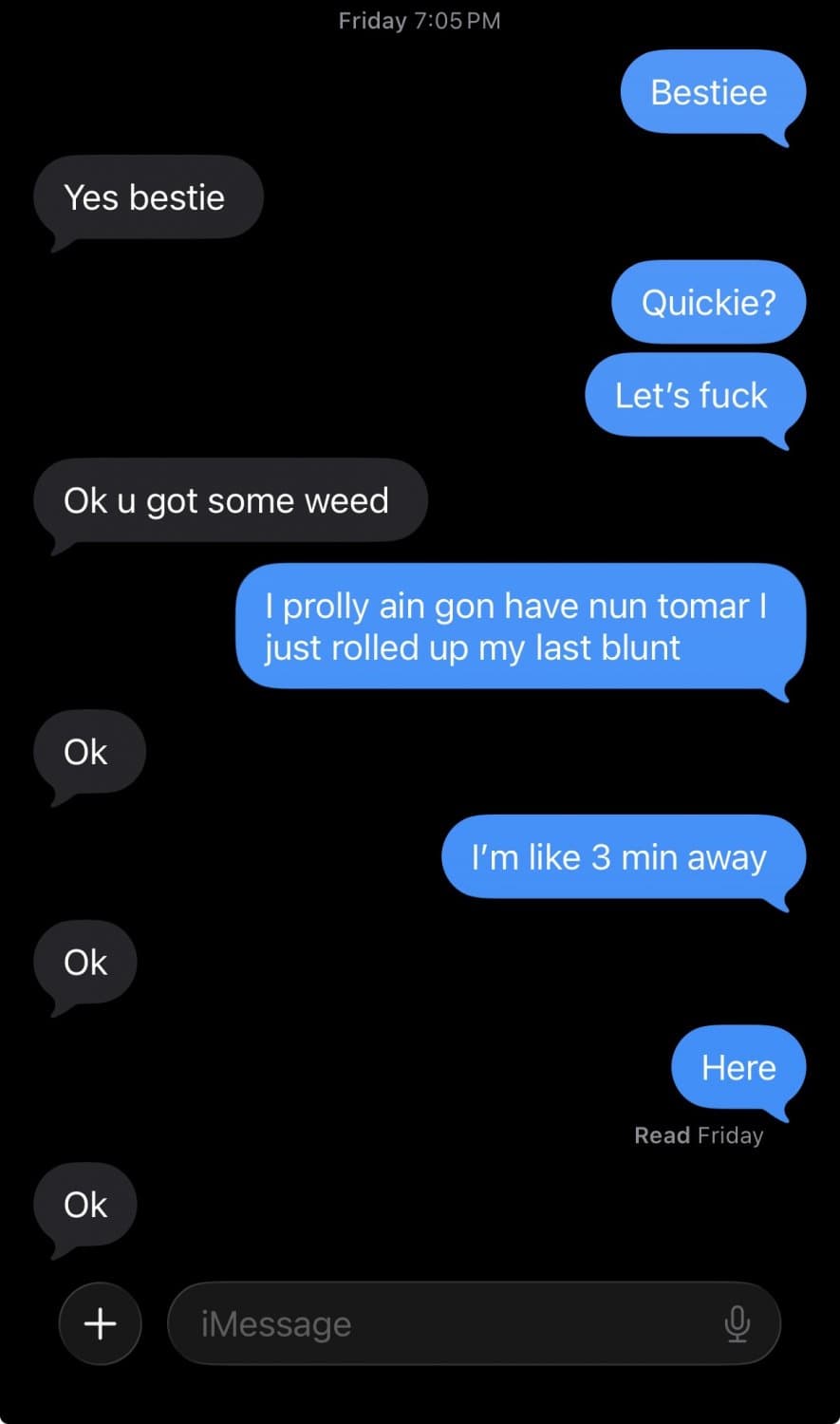Tap the 'Read Friday' receipt label
Viewport: 840px width, 1424px height.
[700, 1134]
